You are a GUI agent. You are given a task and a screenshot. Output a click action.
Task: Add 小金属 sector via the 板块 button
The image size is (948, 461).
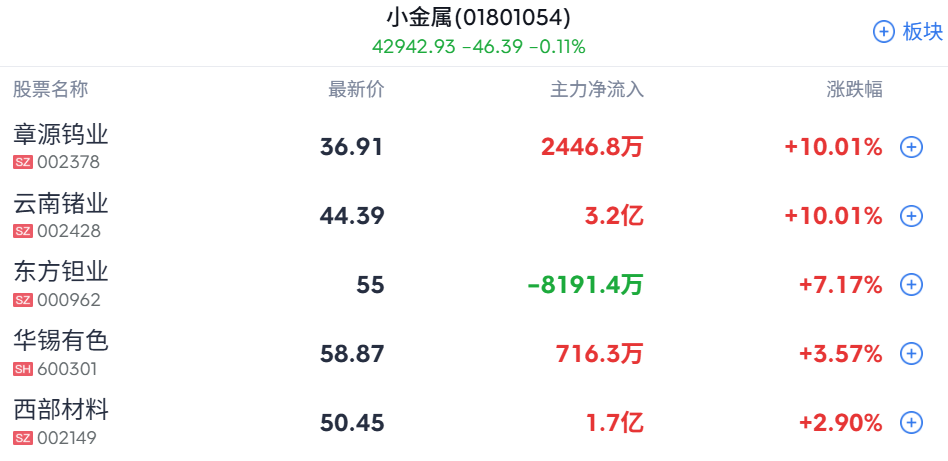(908, 32)
